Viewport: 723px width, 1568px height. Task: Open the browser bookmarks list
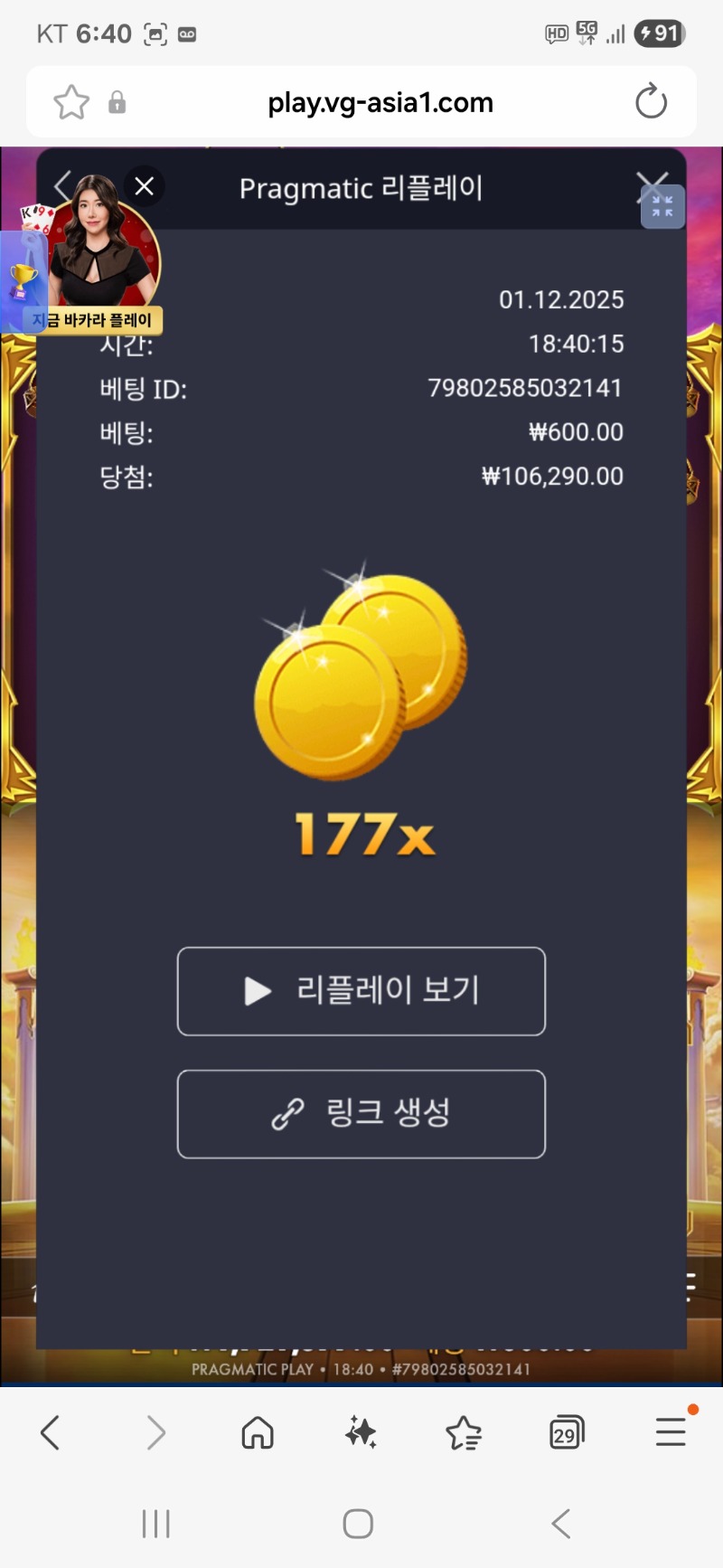coord(464,1432)
